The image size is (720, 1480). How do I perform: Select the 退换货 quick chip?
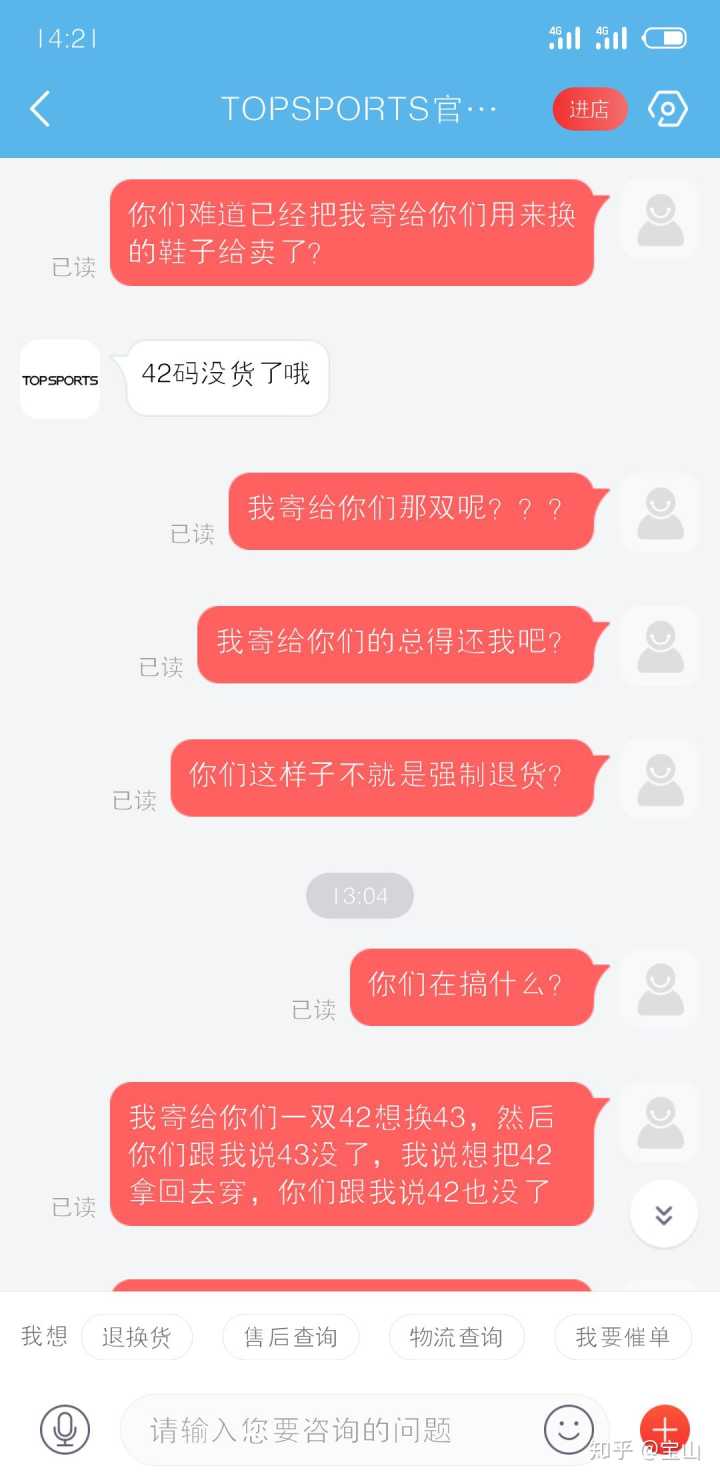click(136, 1337)
